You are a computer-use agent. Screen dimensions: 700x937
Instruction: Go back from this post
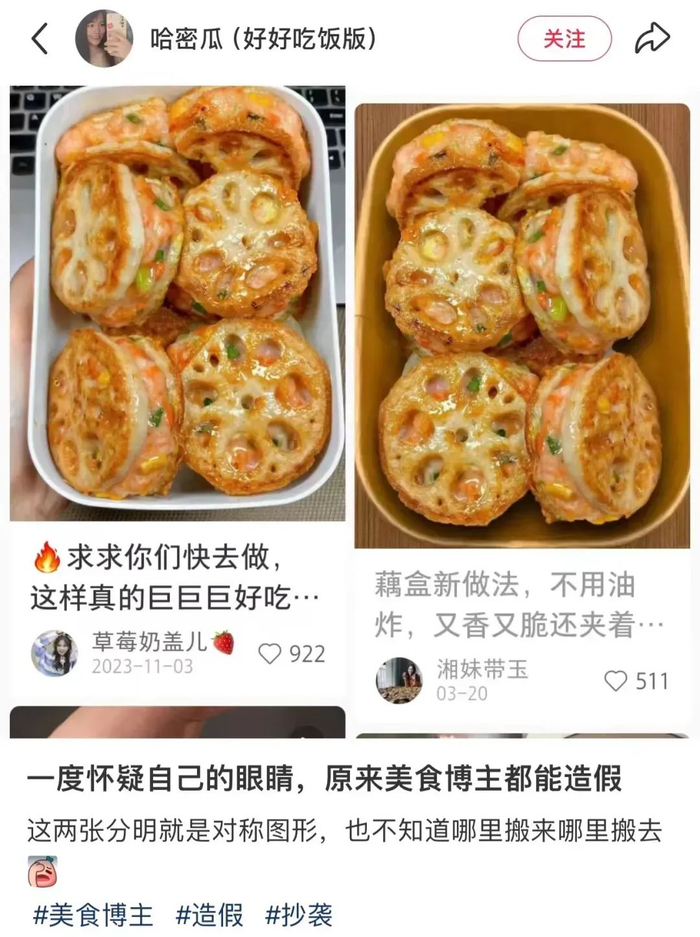[x=40, y=39]
